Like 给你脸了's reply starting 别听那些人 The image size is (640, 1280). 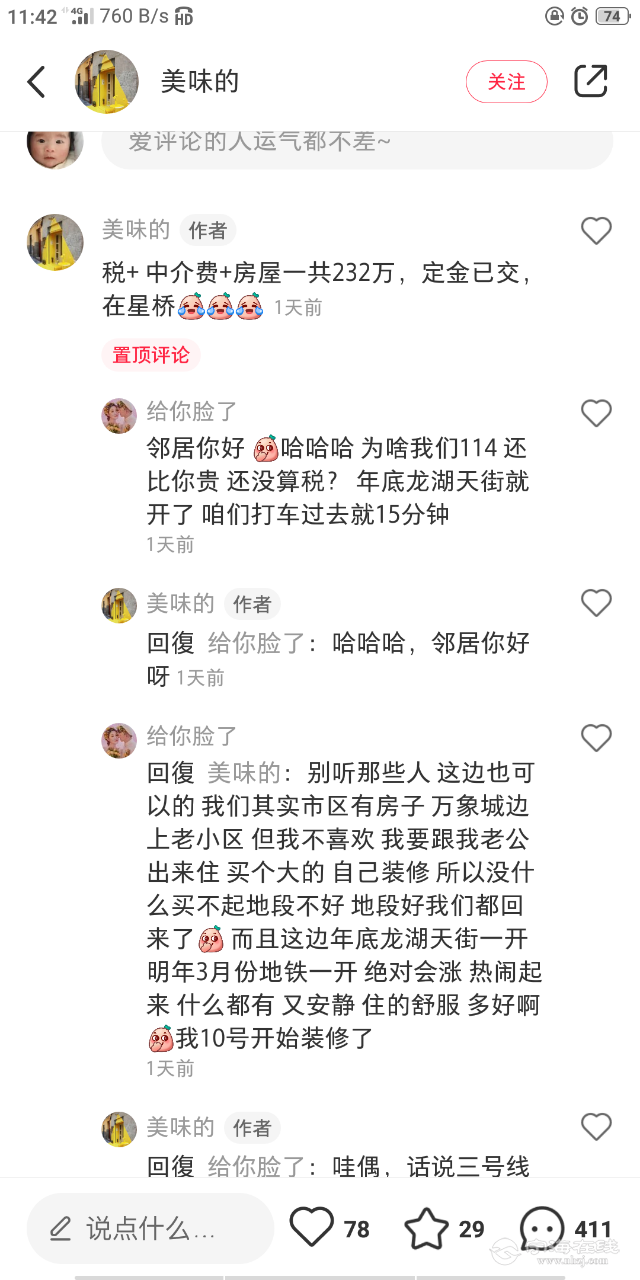pos(596,738)
